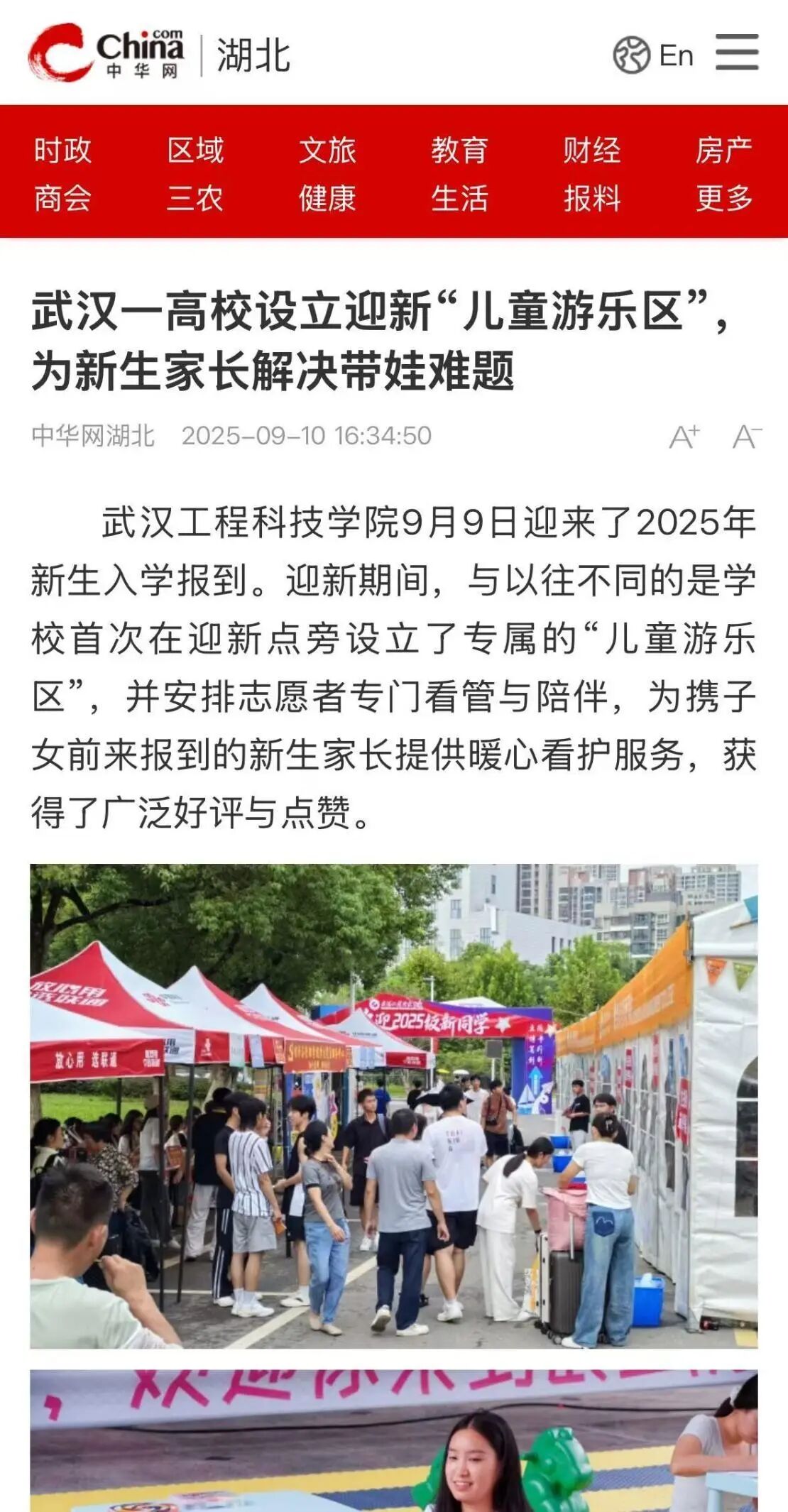Open the 教育 section
This screenshot has width=788, height=1512.
click(459, 150)
